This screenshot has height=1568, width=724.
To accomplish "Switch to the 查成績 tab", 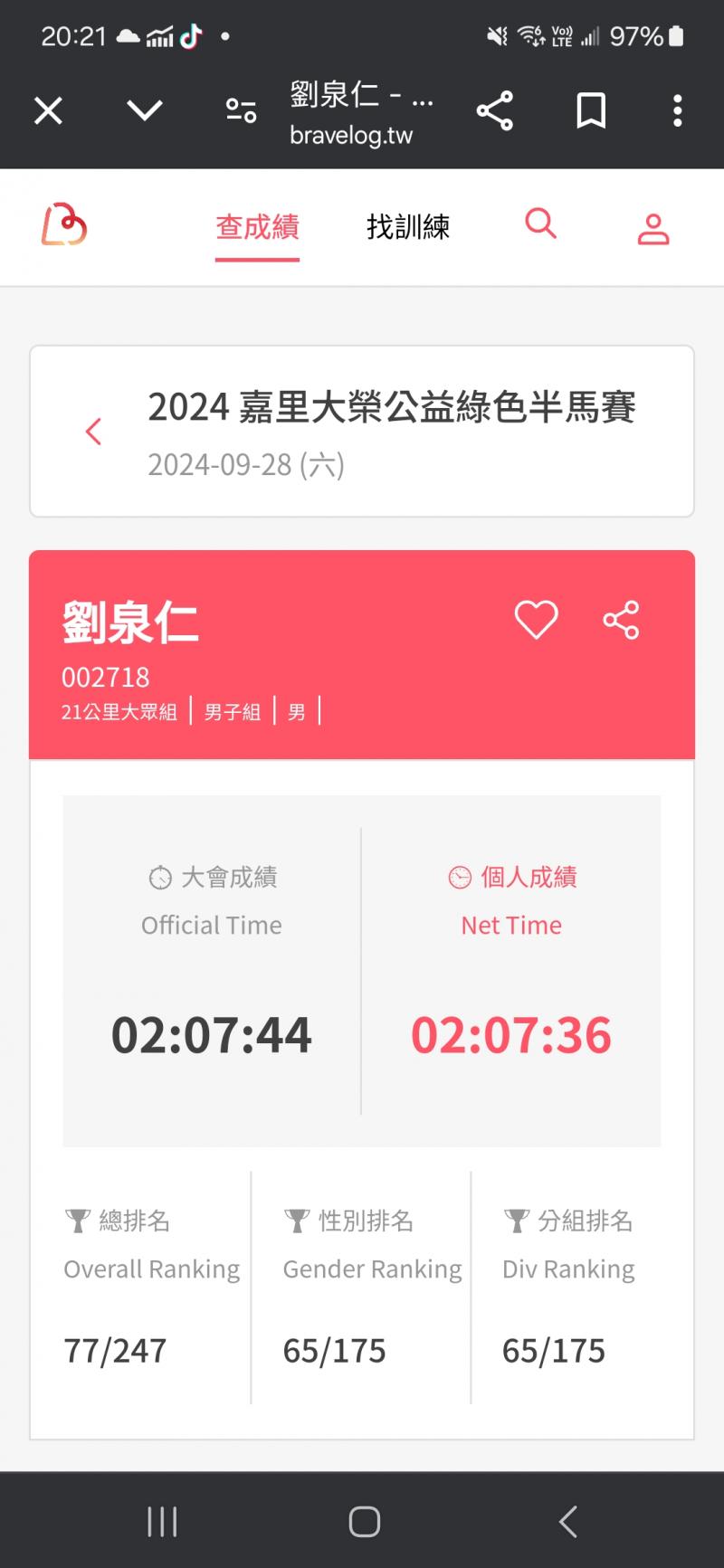I will coord(257,227).
